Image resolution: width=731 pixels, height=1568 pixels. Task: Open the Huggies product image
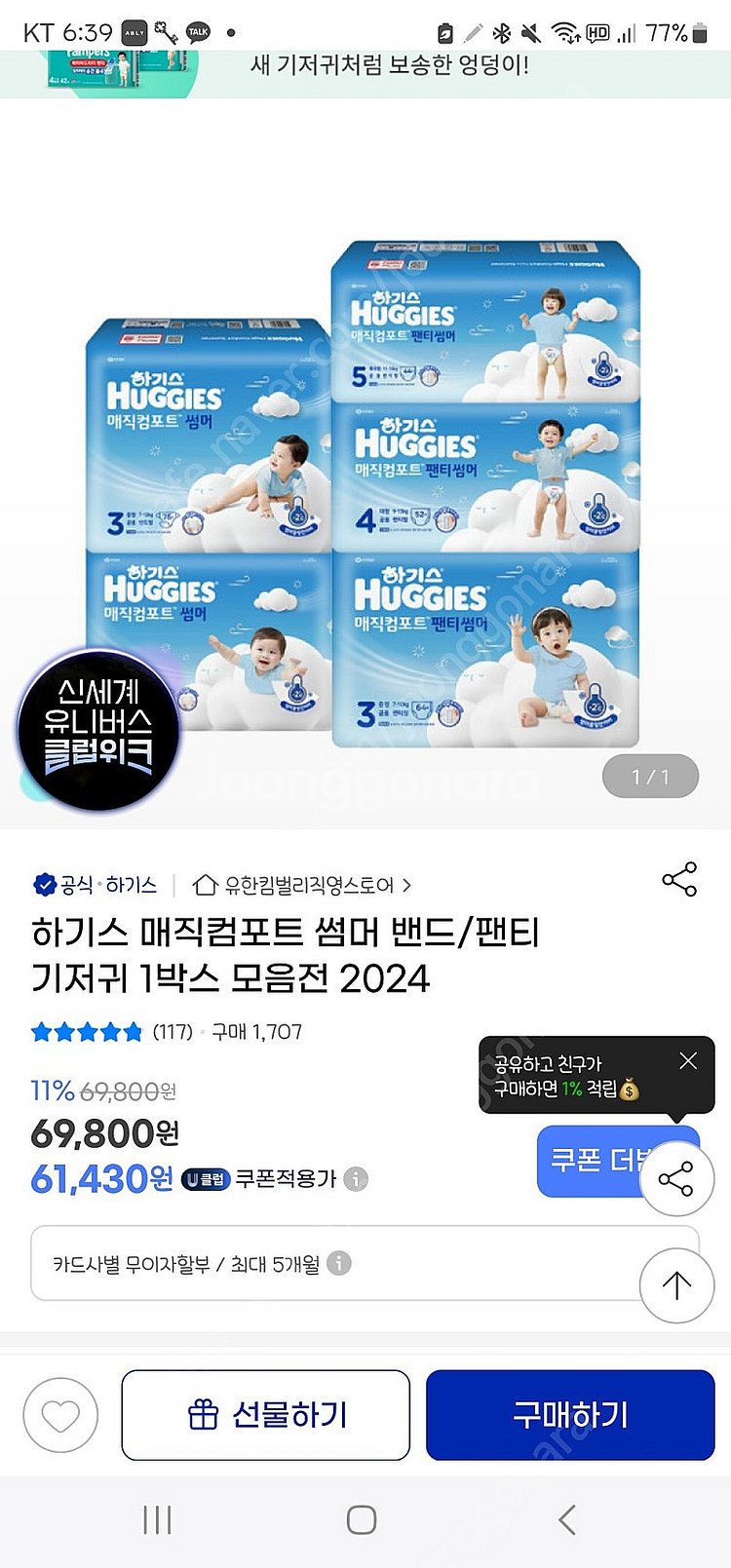[365, 497]
